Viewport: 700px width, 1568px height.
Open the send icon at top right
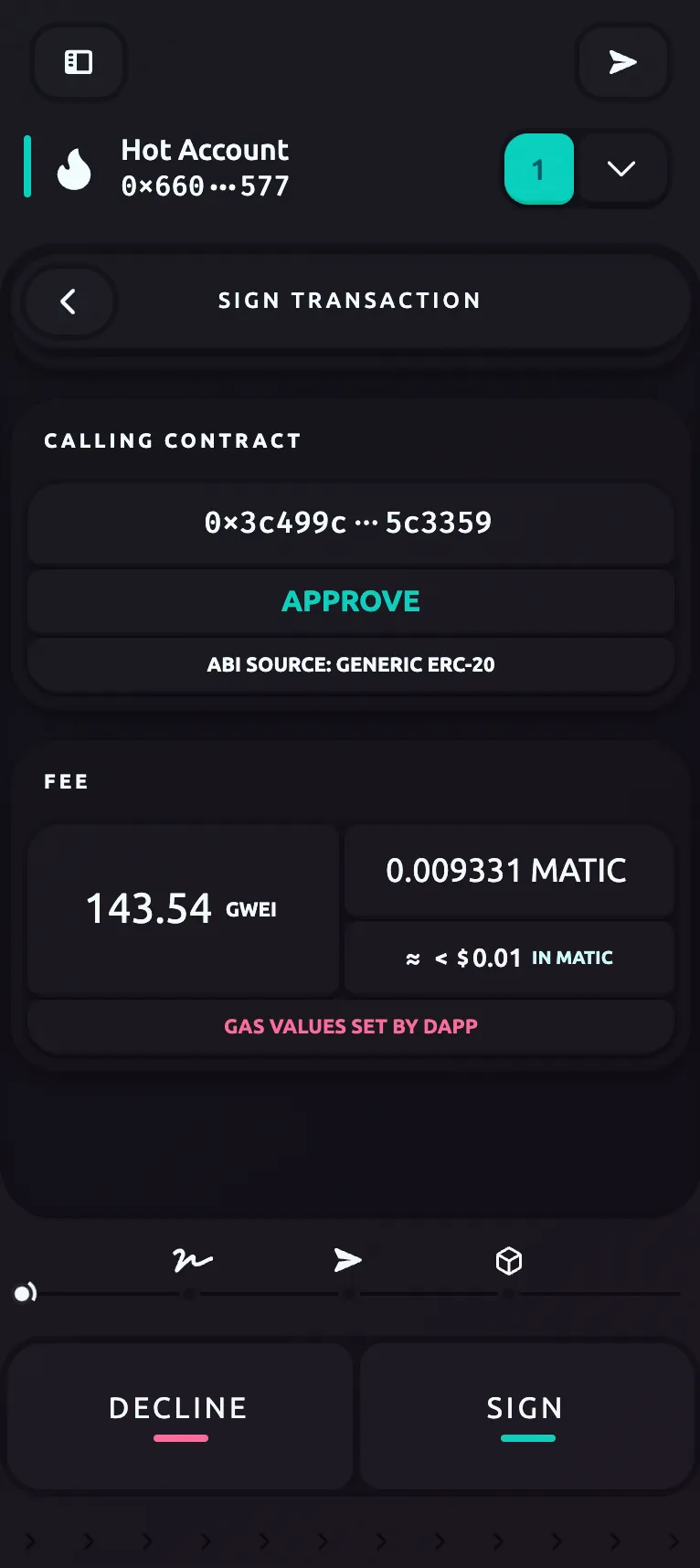click(x=622, y=62)
